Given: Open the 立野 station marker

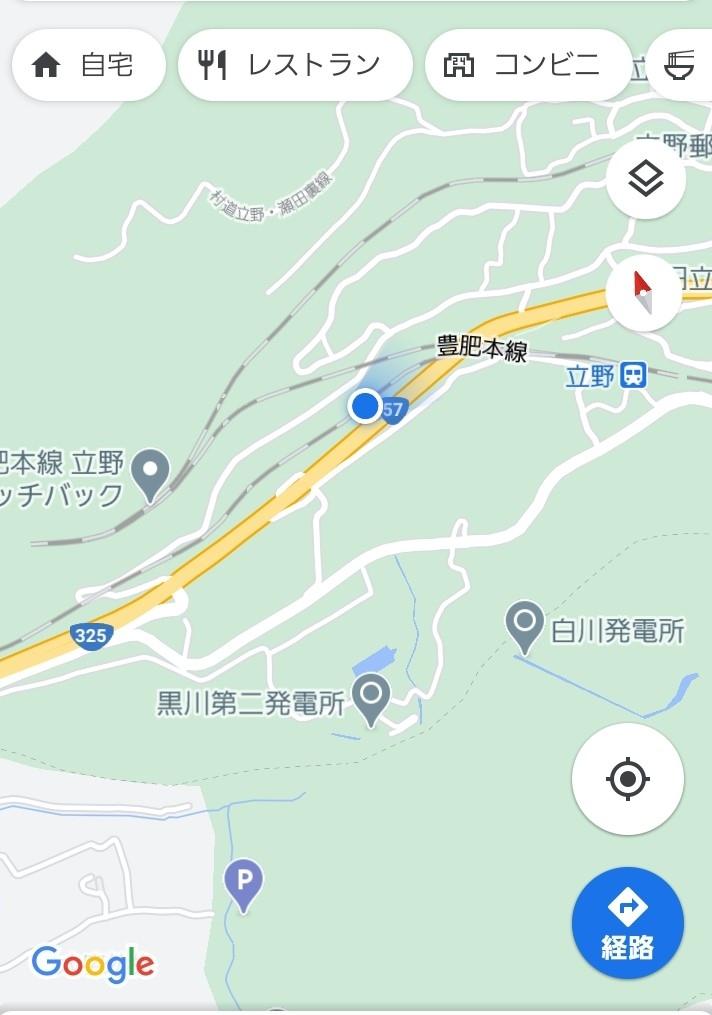Looking at the screenshot, I should (x=633, y=375).
